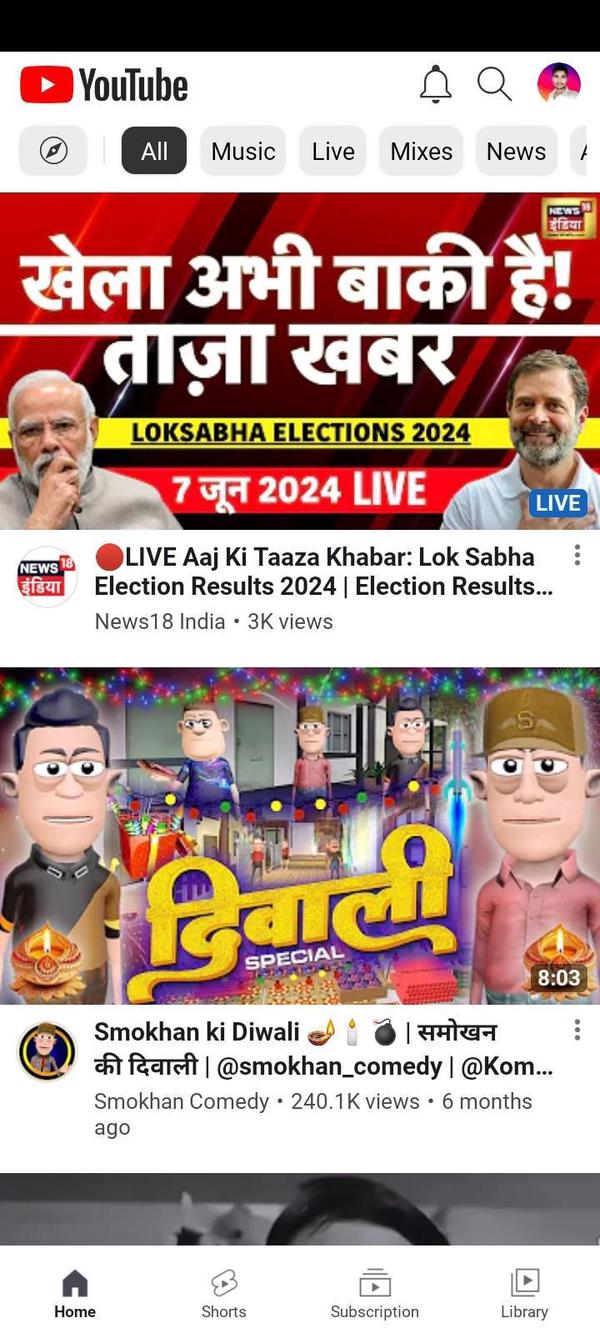Open the Explore compass chip

click(x=53, y=151)
